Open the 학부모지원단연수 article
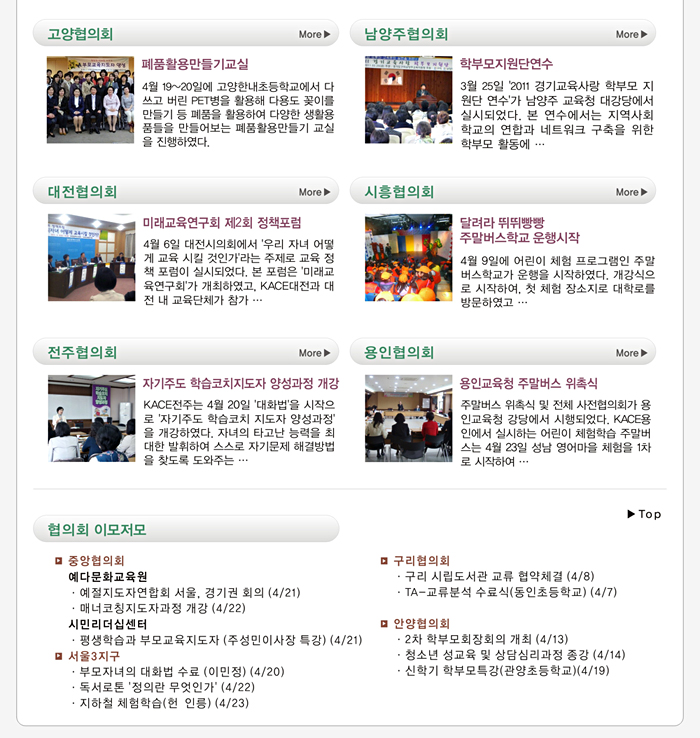The width and height of the screenshot is (700, 738). click(506, 64)
